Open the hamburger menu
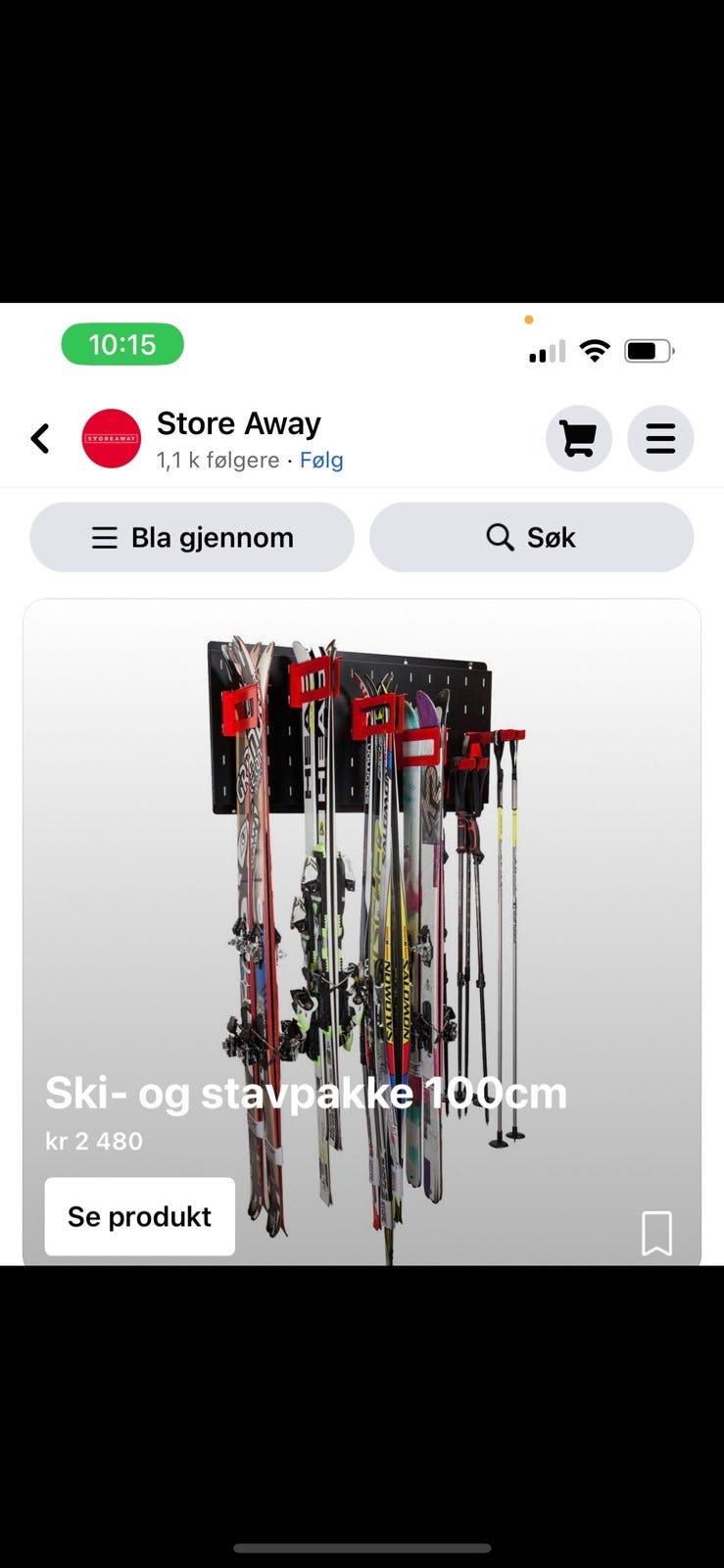The image size is (724, 1568). [660, 438]
